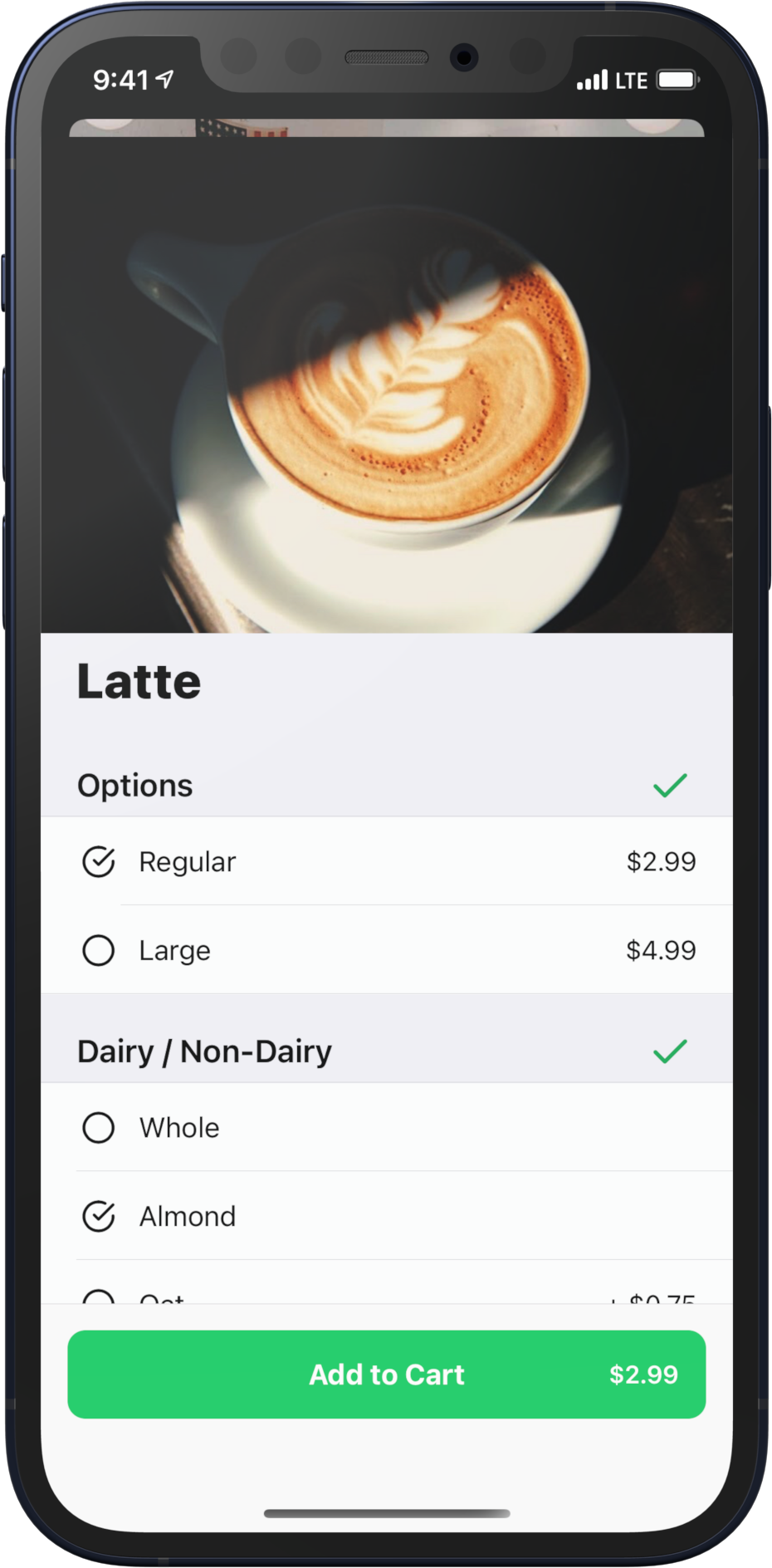Tap the Add to Cart button

(x=386, y=1374)
